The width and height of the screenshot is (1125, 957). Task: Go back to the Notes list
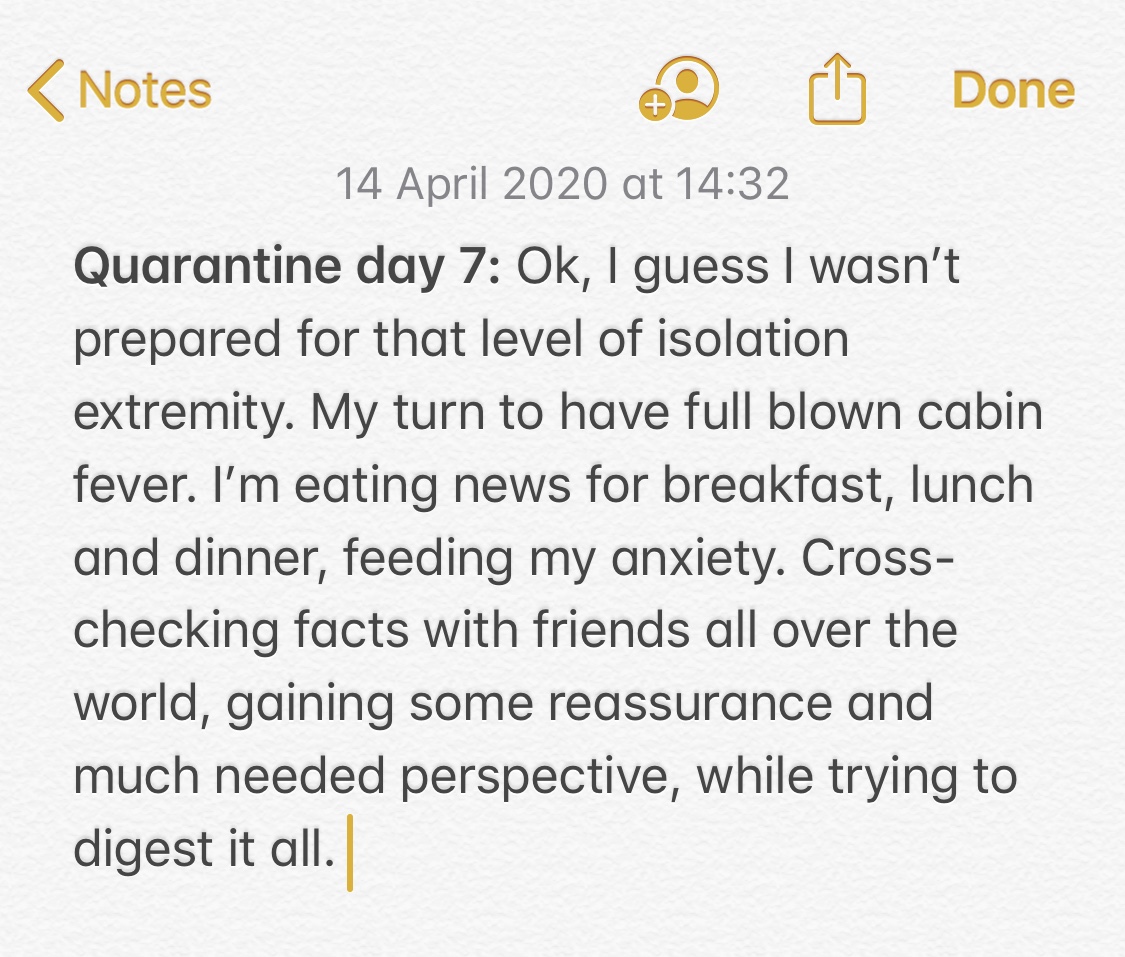click(x=120, y=90)
